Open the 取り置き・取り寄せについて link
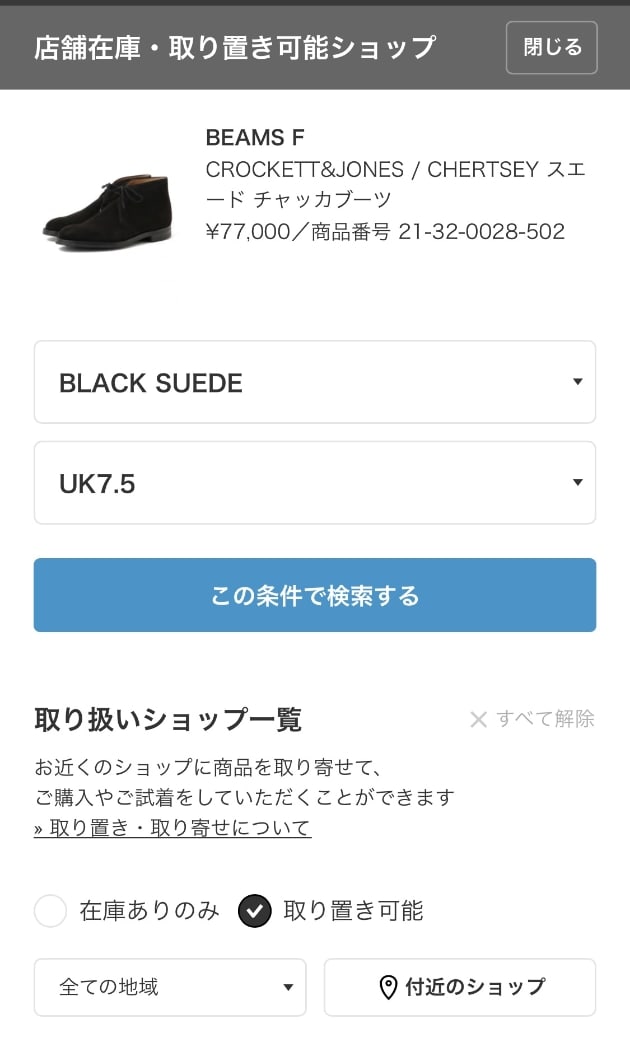 click(x=173, y=828)
